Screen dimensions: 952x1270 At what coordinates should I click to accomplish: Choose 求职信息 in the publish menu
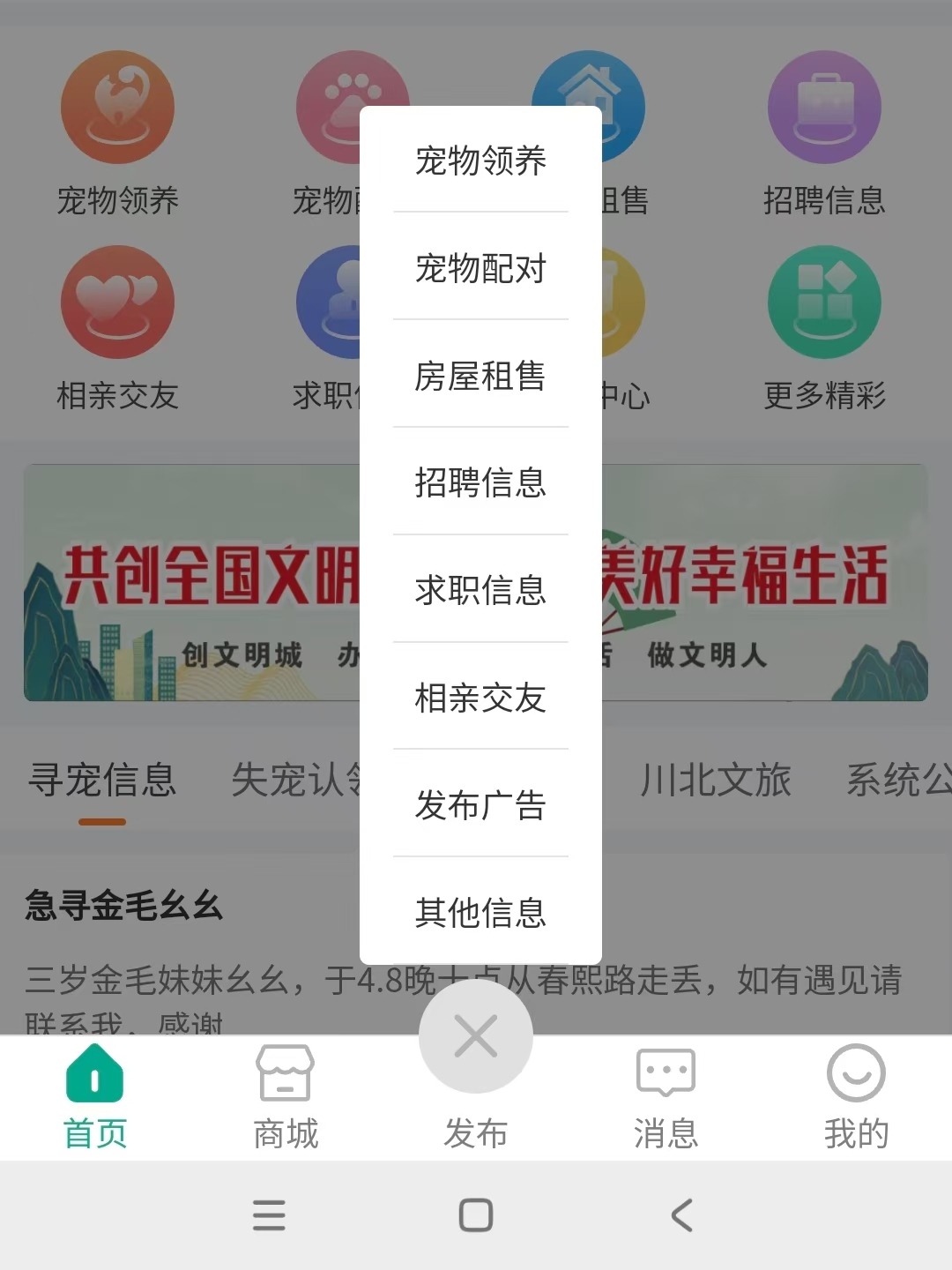pos(480,590)
